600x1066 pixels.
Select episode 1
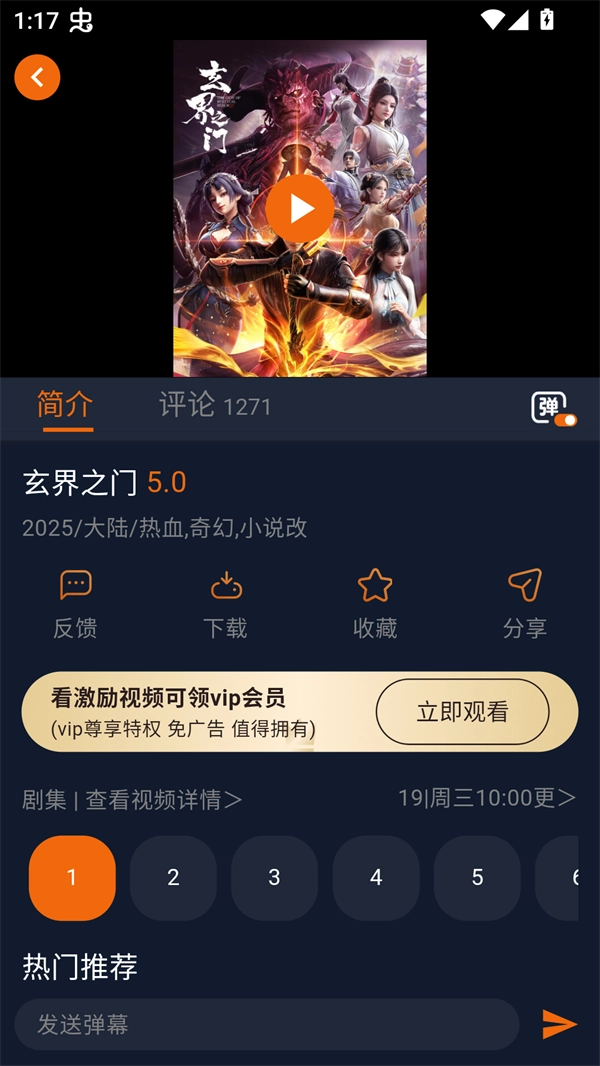click(x=72, y=878)
